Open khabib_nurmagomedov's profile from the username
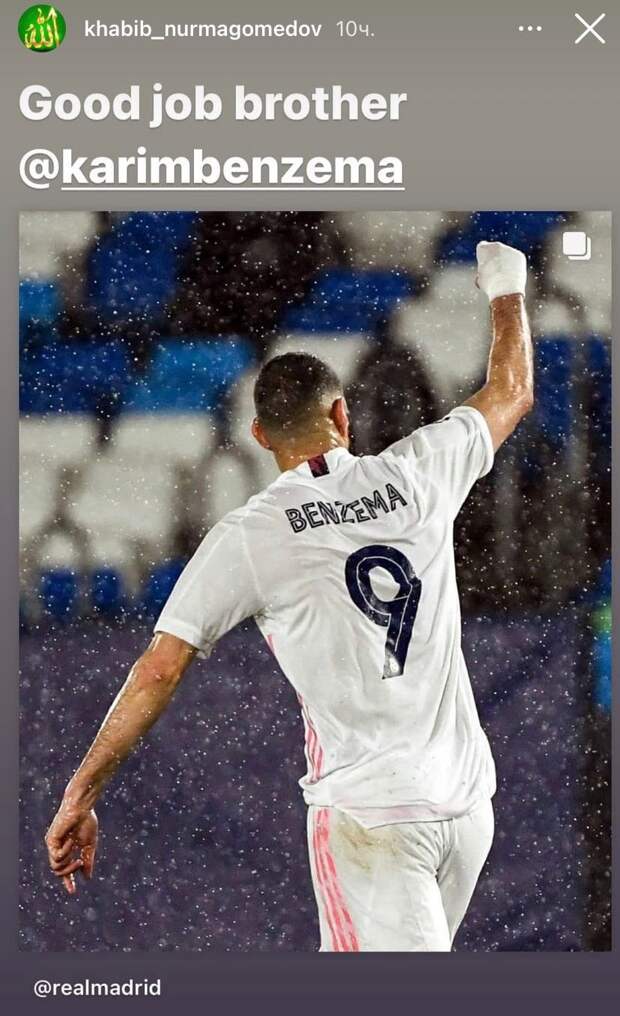This screenshot has width=620, height=1016. [x=203, y=30]
